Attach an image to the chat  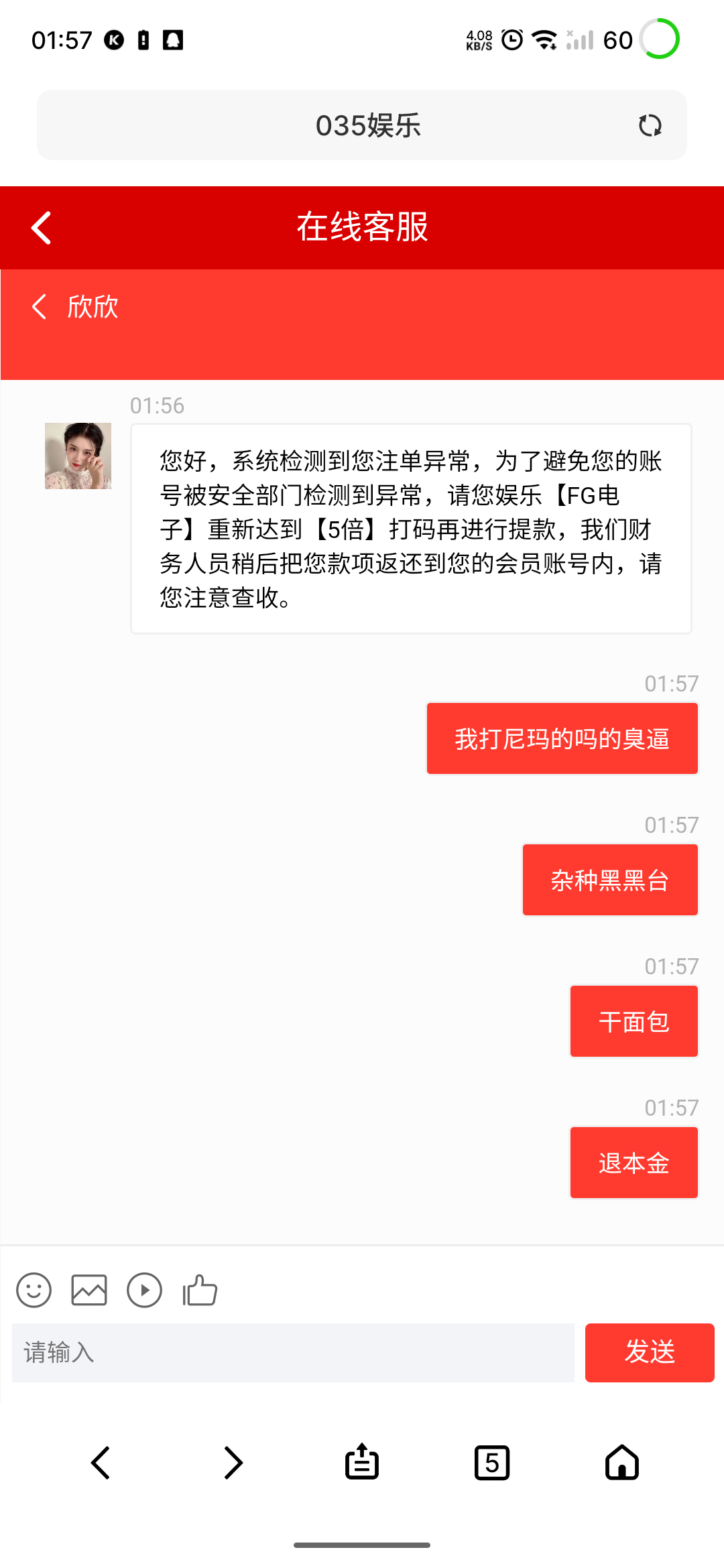click(x=89, y=1290)
